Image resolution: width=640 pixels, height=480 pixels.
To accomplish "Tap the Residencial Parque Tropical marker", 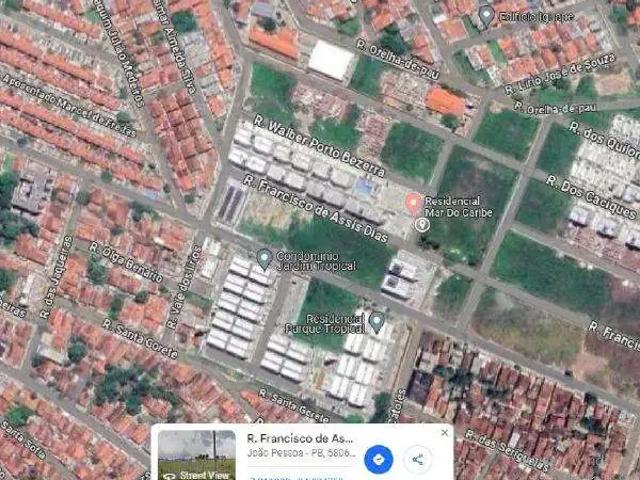I will tap(376, 321).
